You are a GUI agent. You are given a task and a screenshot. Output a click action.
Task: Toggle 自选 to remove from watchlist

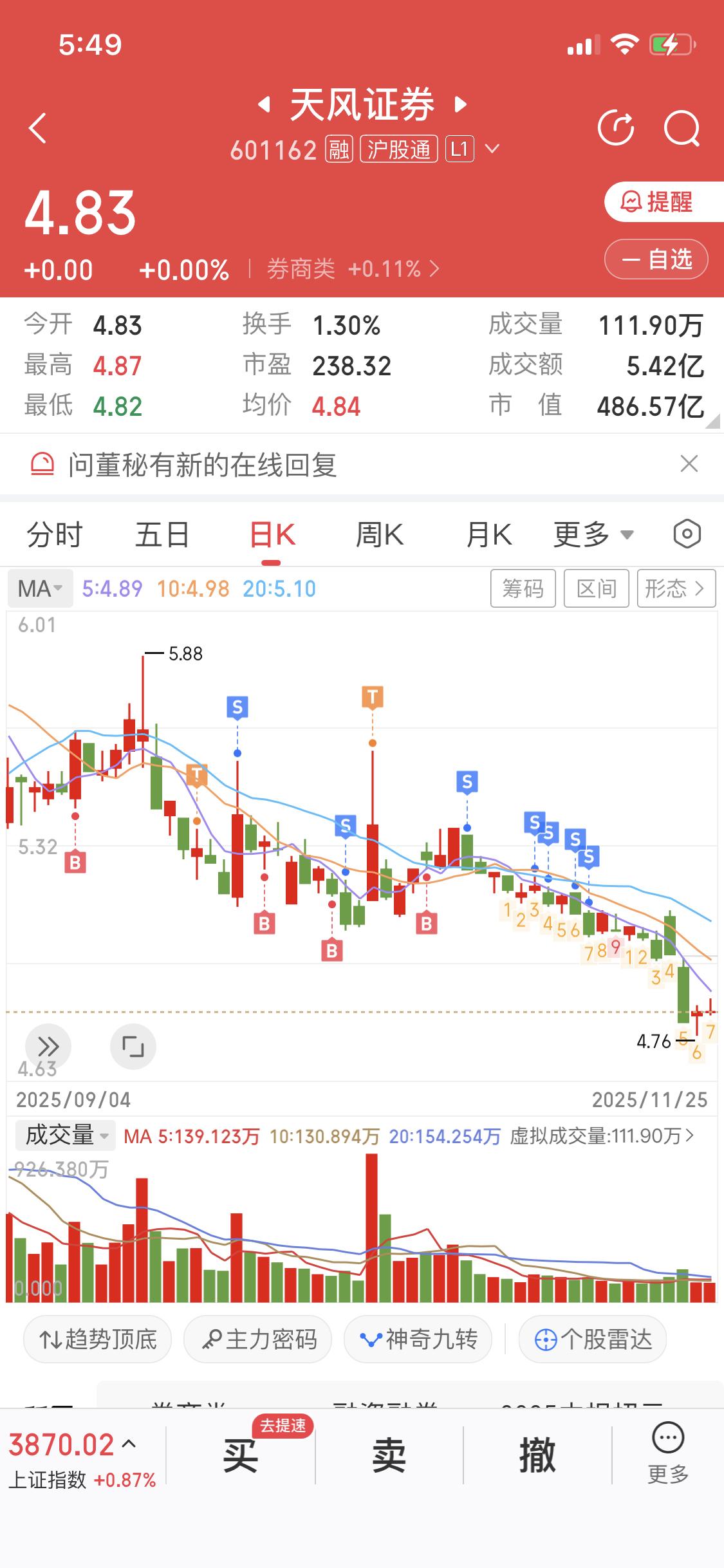(656, 259)
